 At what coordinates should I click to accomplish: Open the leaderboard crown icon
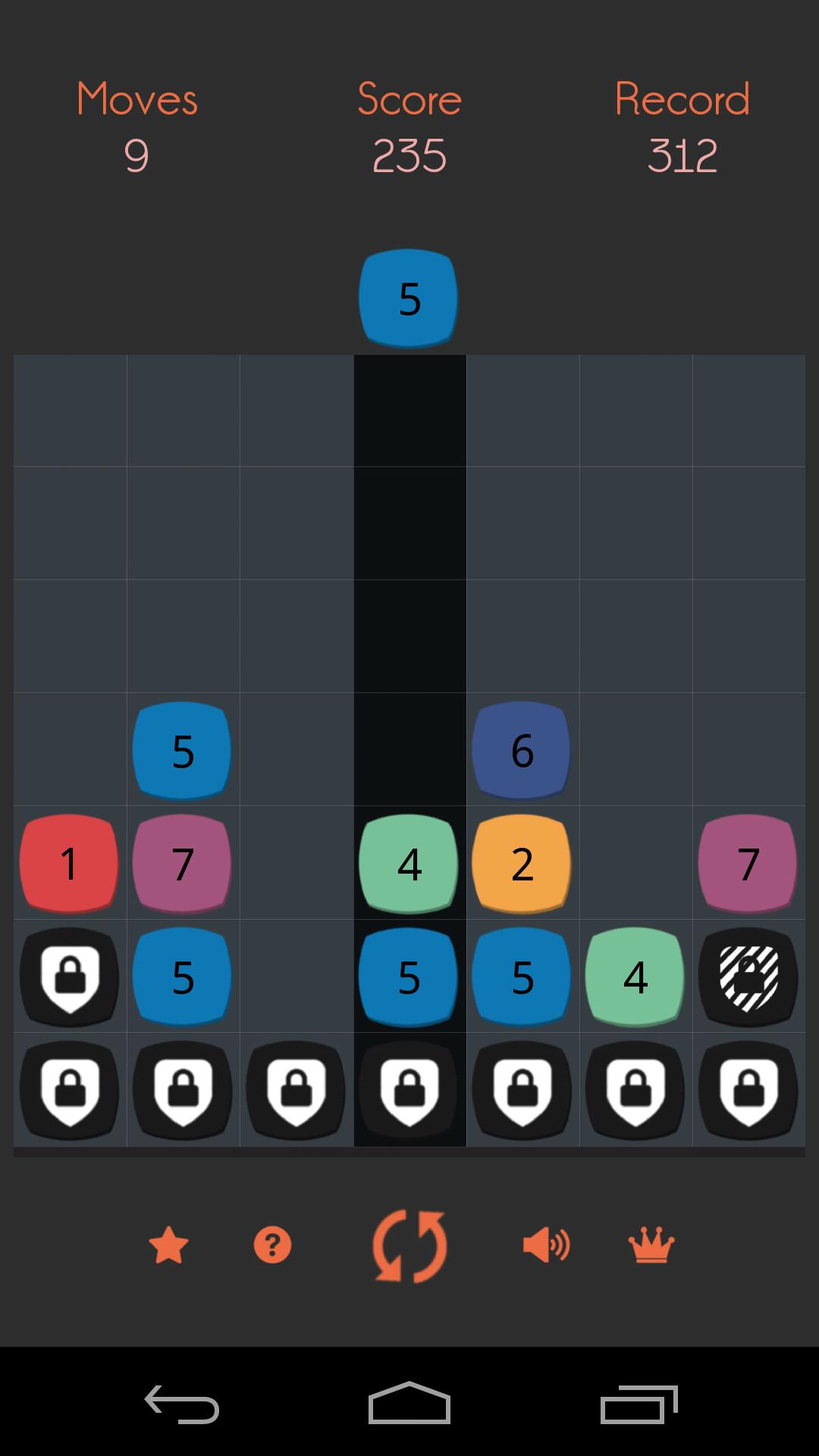pos(651,1245)
